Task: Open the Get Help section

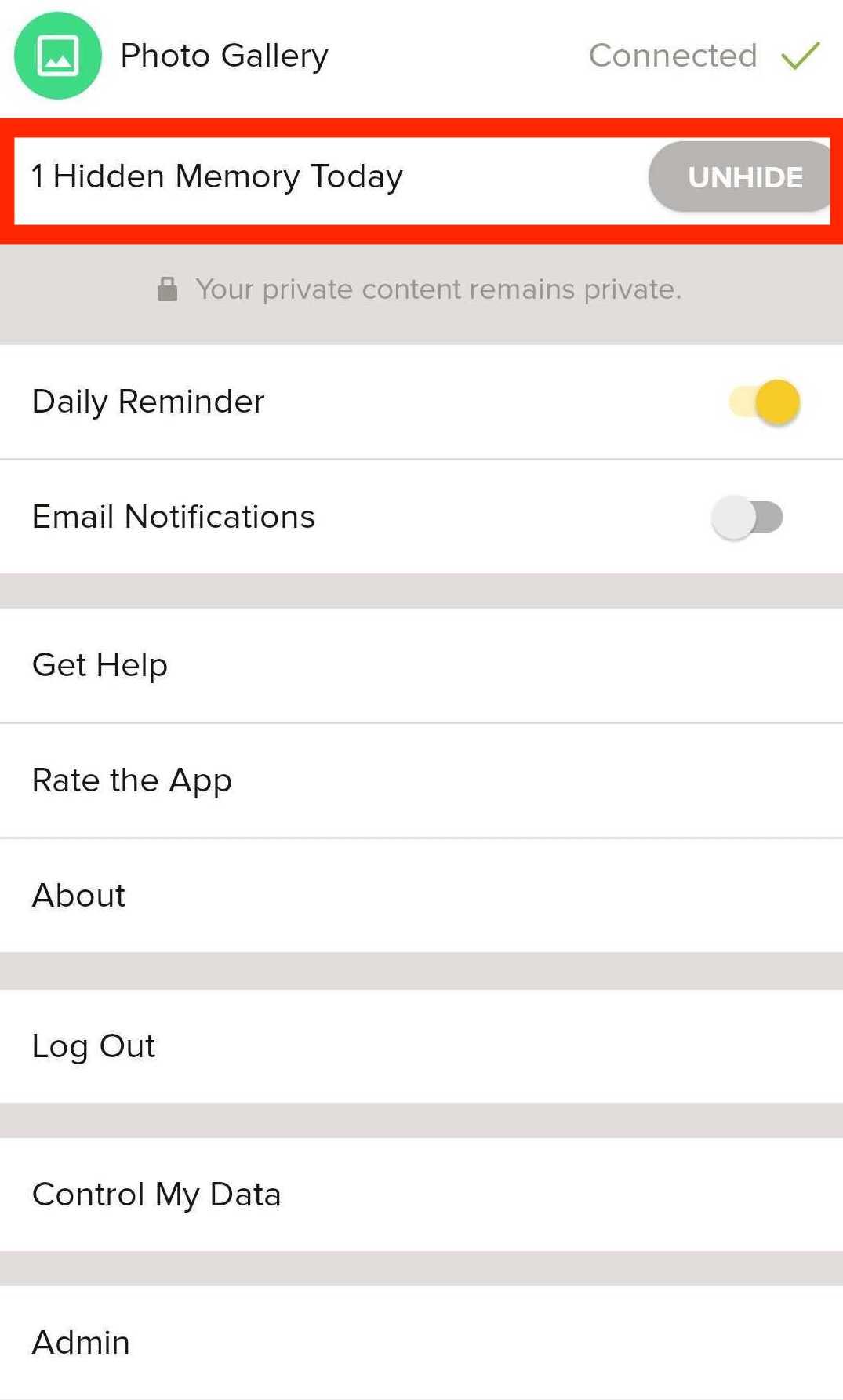Action: point(100,664)
